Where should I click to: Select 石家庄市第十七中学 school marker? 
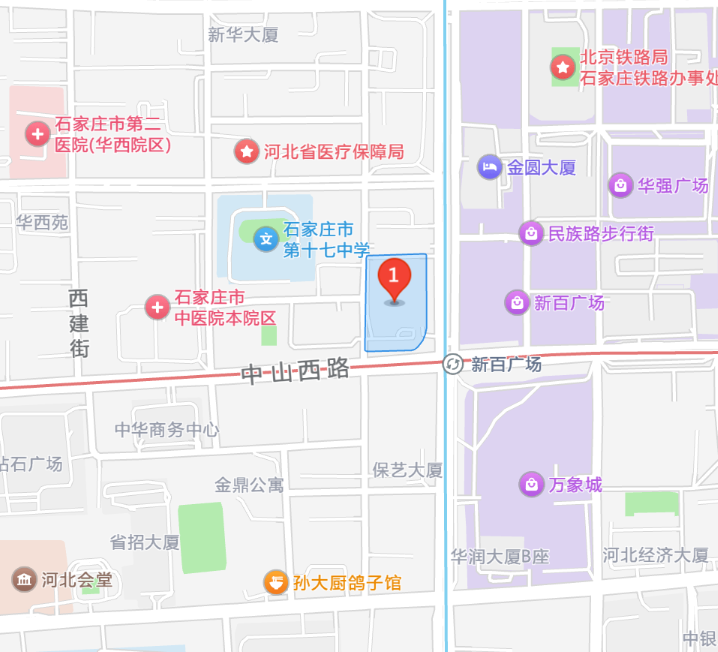pyautogui.click(x=266, y=238)
